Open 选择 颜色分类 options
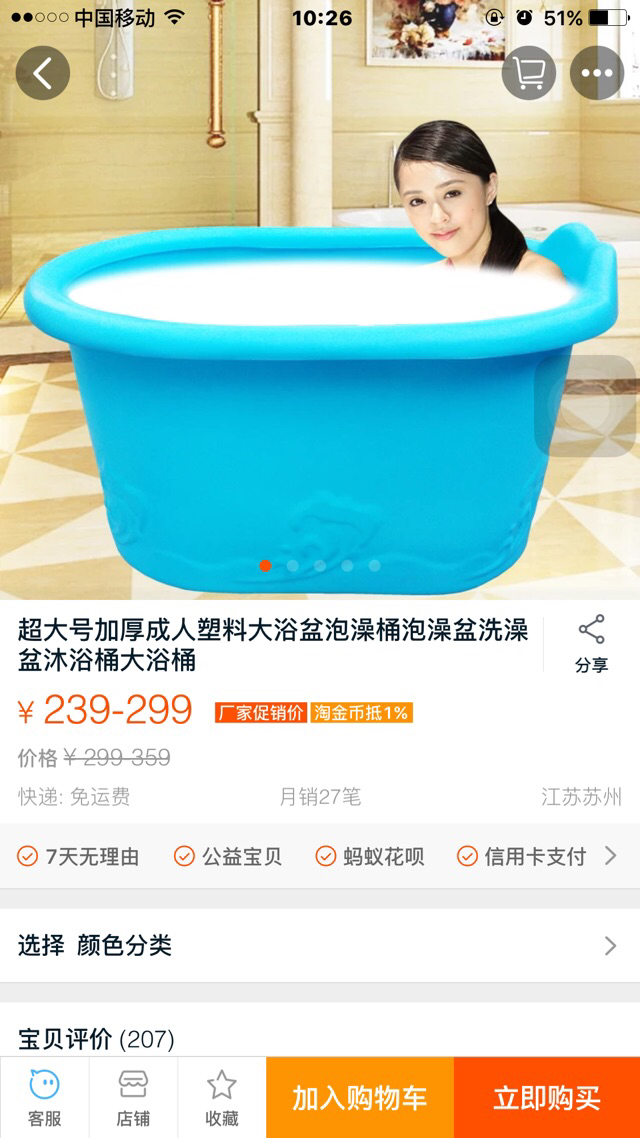This screenshot has width=640, height=1138. [x=320, y=945]
